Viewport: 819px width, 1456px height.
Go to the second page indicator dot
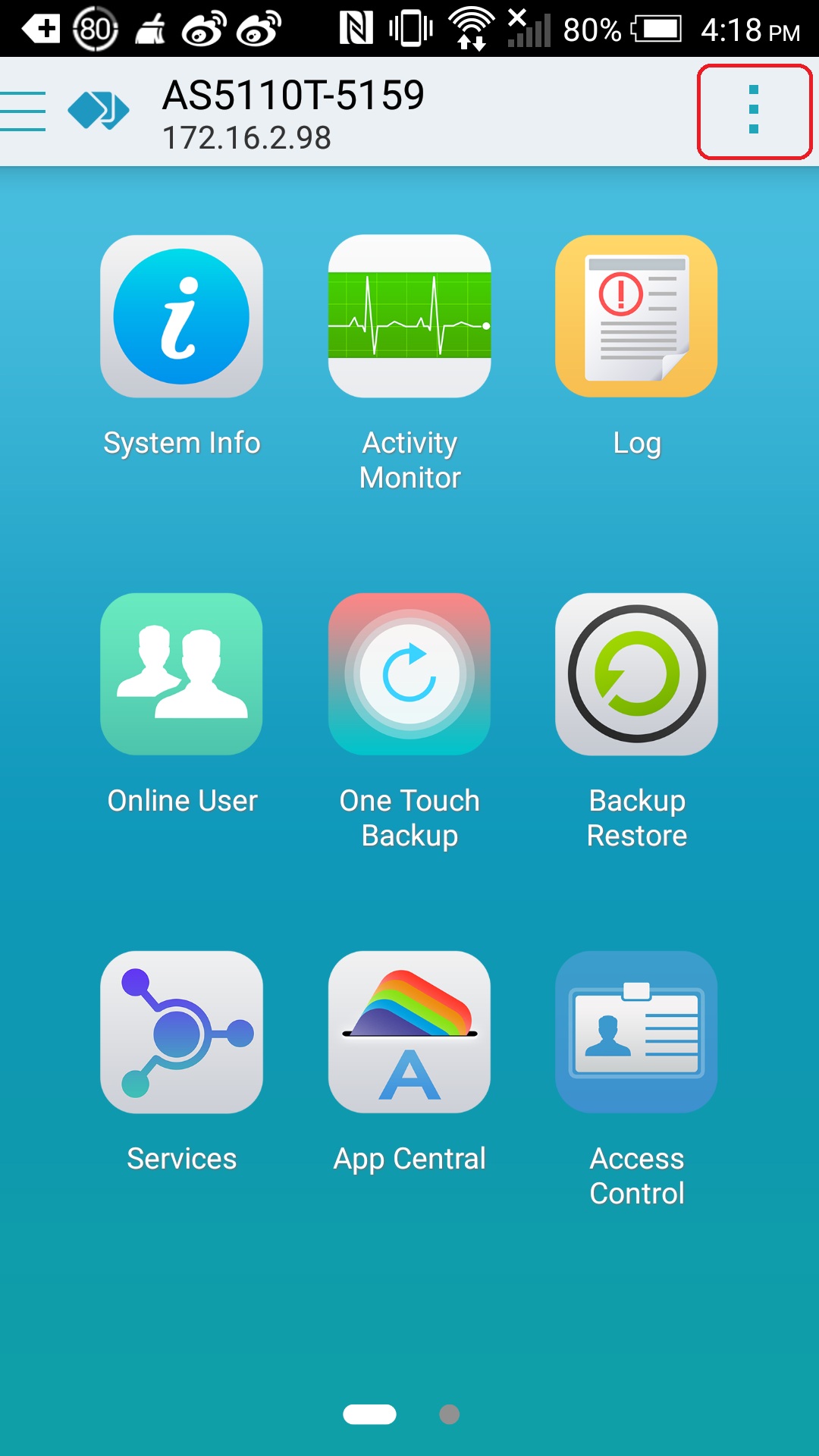pos(450,1414)
